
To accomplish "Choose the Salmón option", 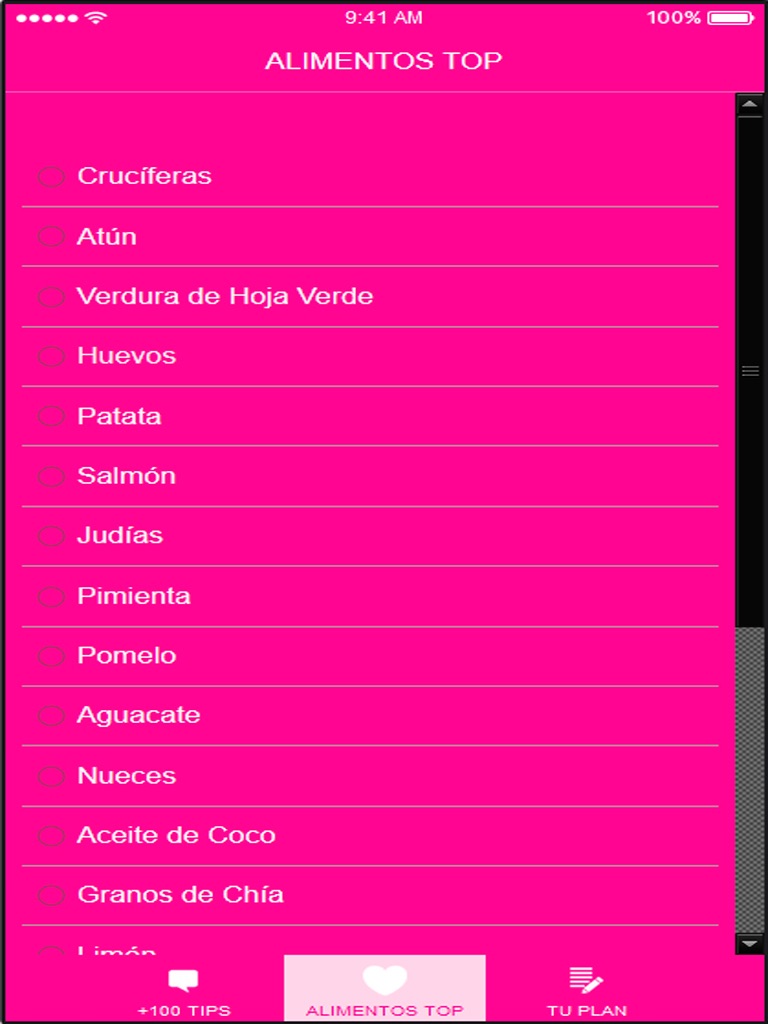I will pos(51,476).
